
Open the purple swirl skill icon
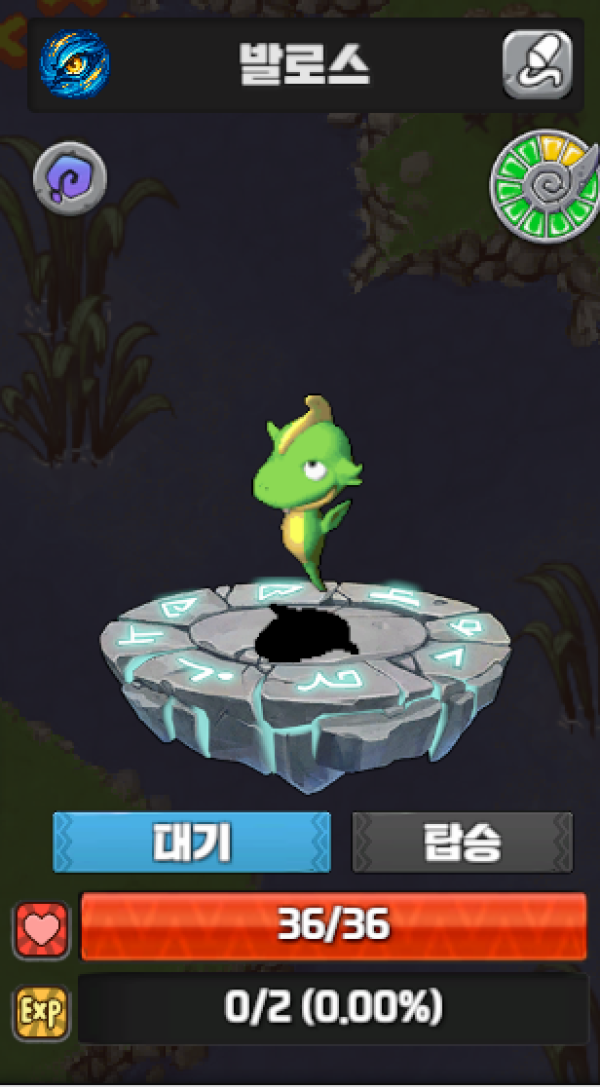point(70,178)
